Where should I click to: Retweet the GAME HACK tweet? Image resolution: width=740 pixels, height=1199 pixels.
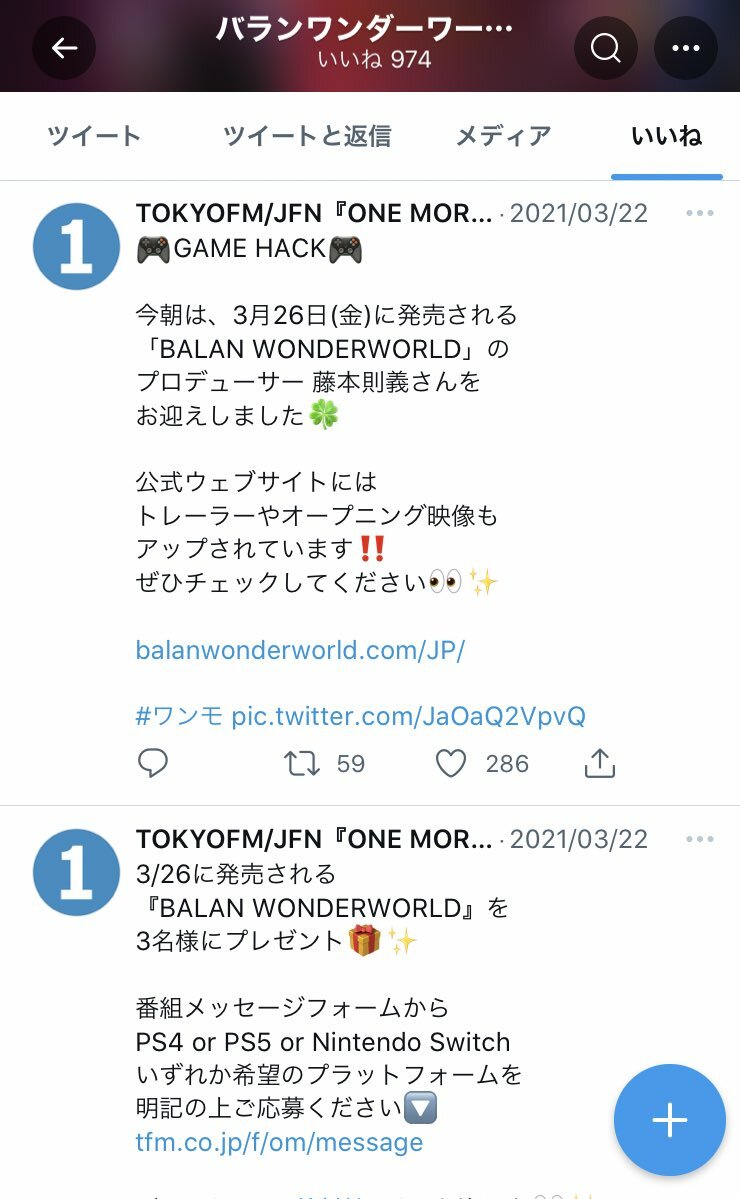tap(302, 764)
